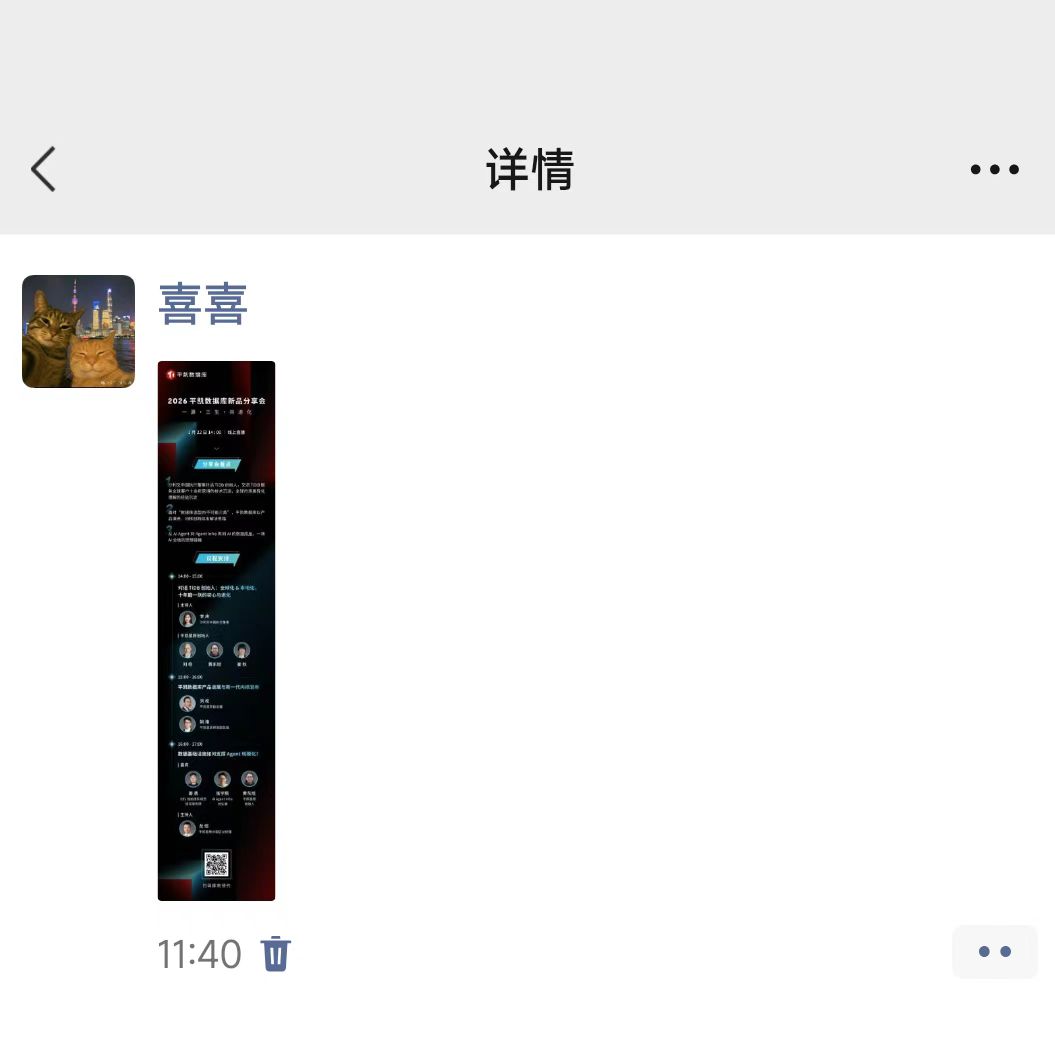Open the like and comment button
The width and height of the screenshot is (1055, 1046).
pyautogui.click(x=994, y=952)
